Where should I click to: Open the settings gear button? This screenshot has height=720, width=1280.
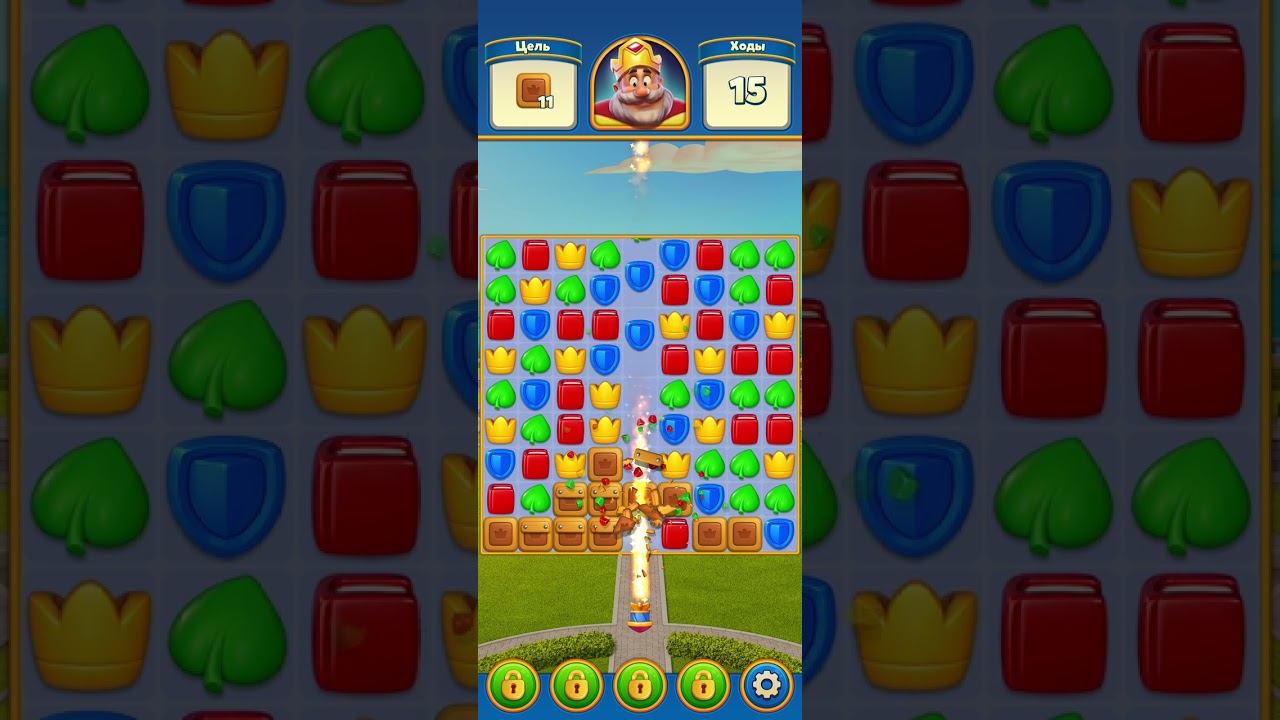[766, 685]
